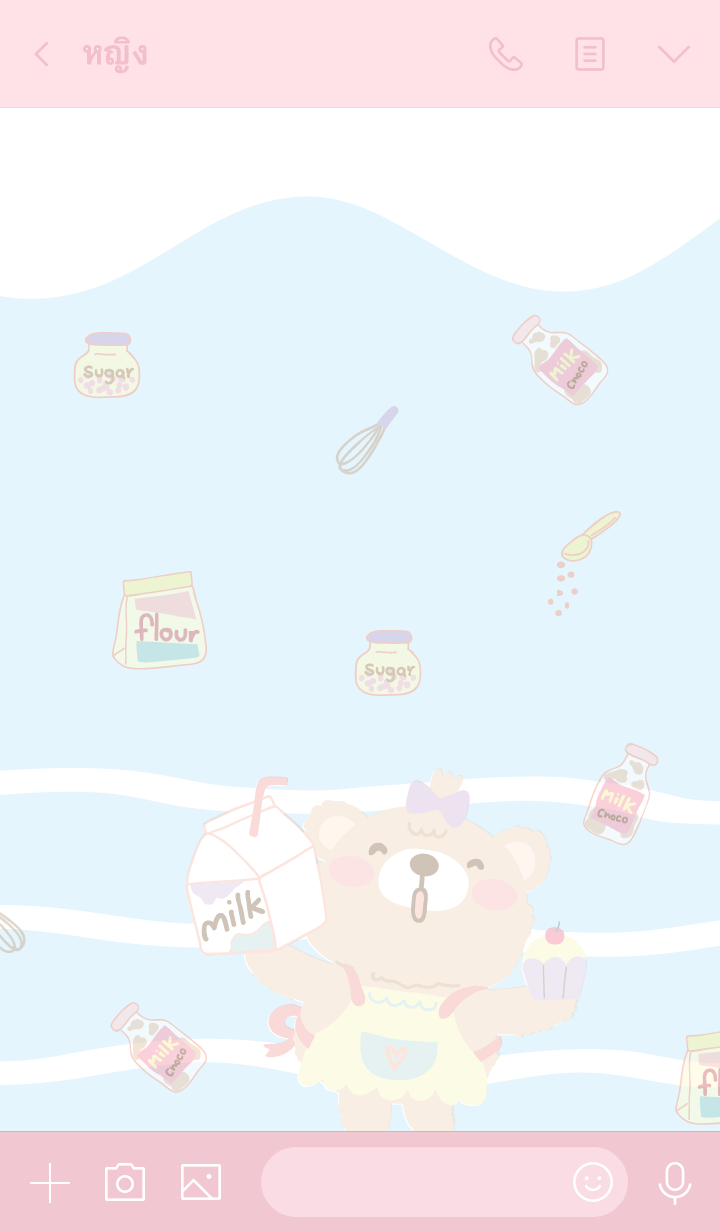Launch the camera from chat bar
This screenshot has width=720, height=1232.
click(x=125, y=1183)
